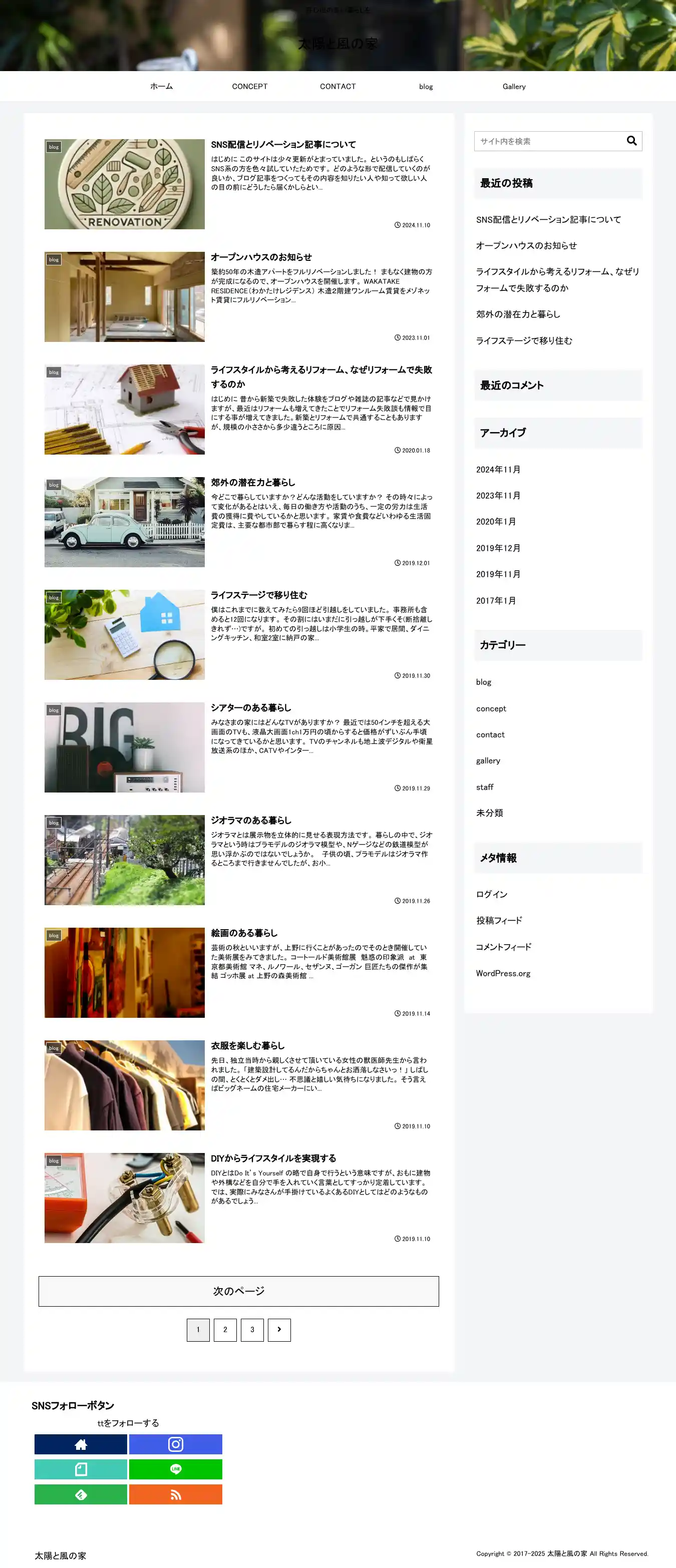Tap the next-page chevron arrow
Screen dimensions: 676x1568
pyautogui.click(x=279, y=1330)
